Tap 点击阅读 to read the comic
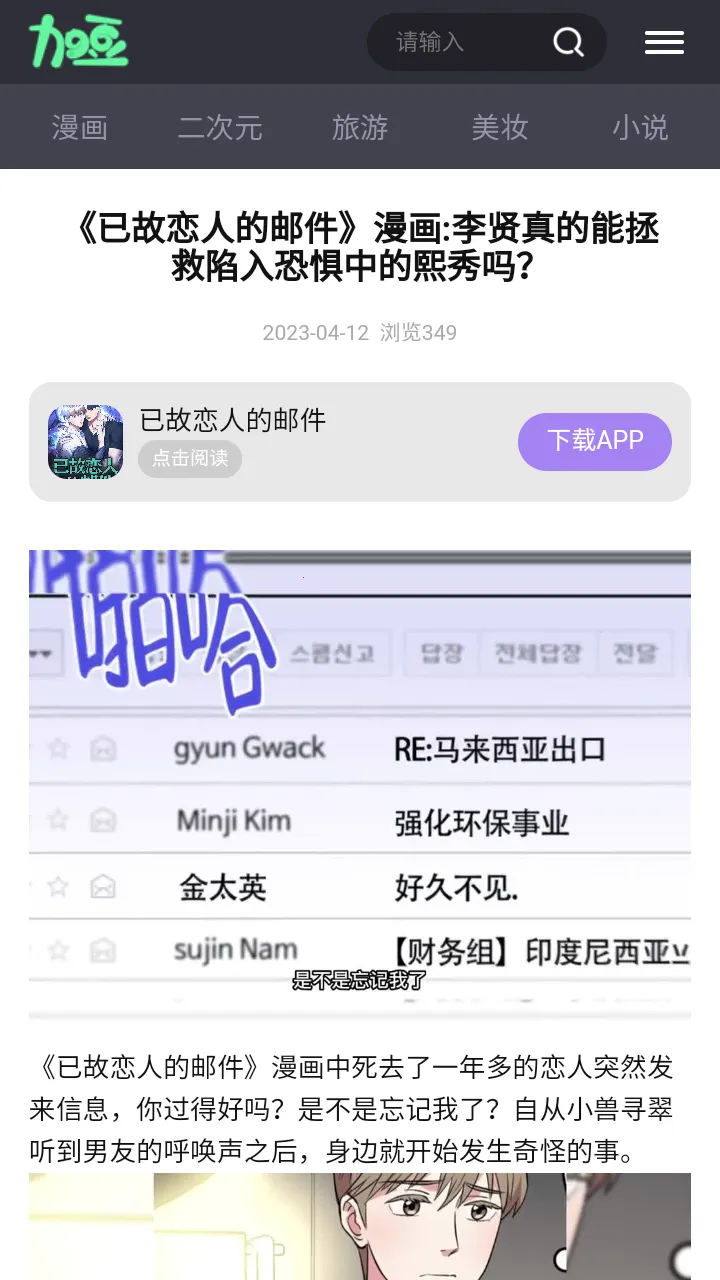 [x=190, y=459]
